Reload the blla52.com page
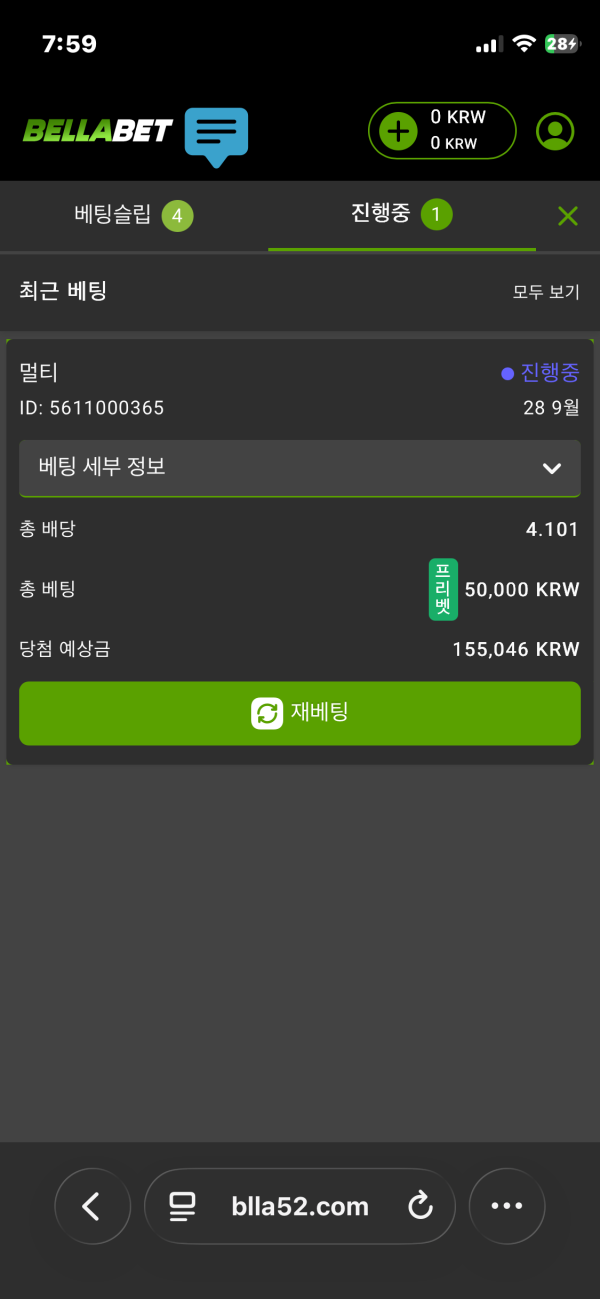The height and width of the screenshot is (1299, 600). coord(420,1206)
